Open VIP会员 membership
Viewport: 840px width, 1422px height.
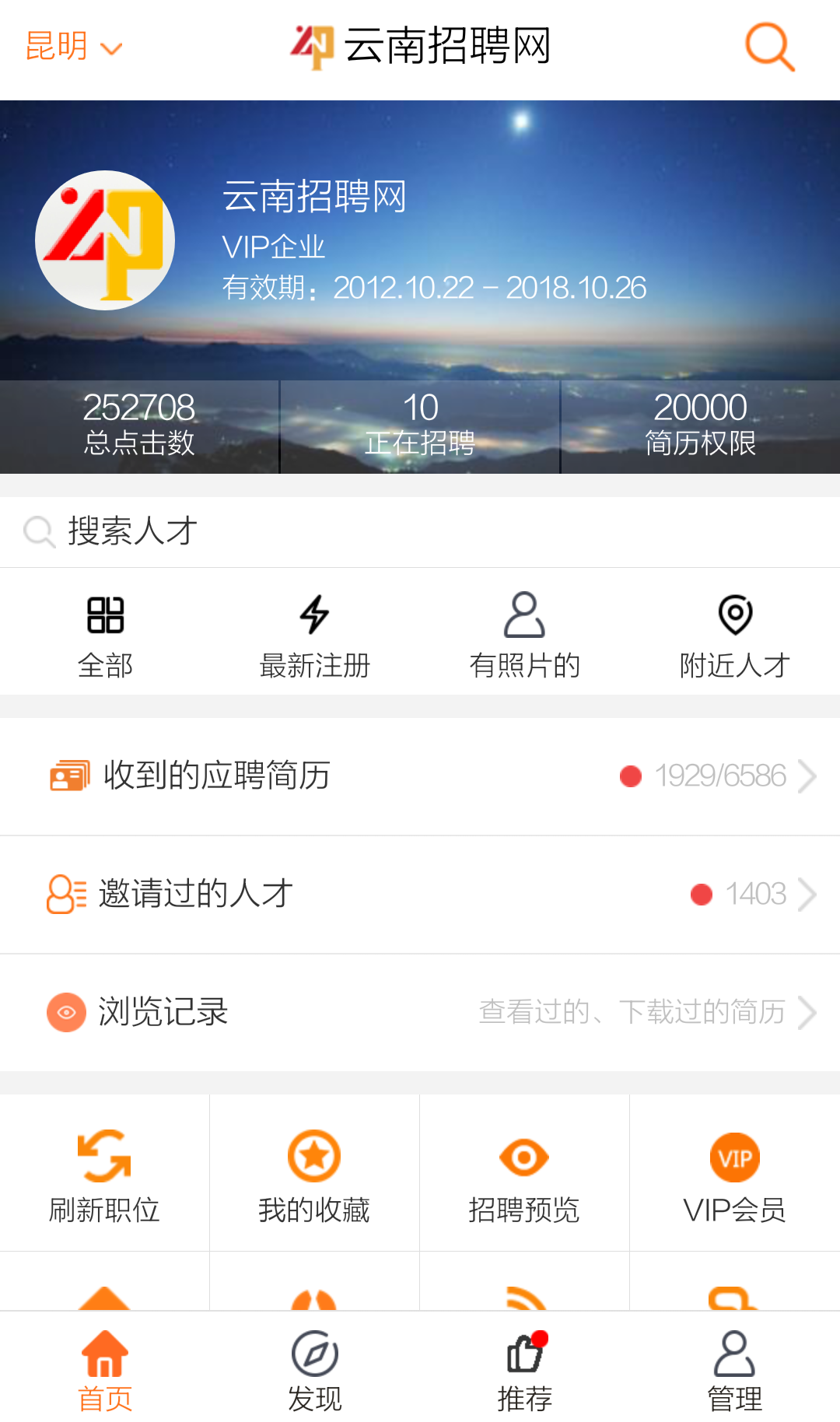(x=734, y=1175)
